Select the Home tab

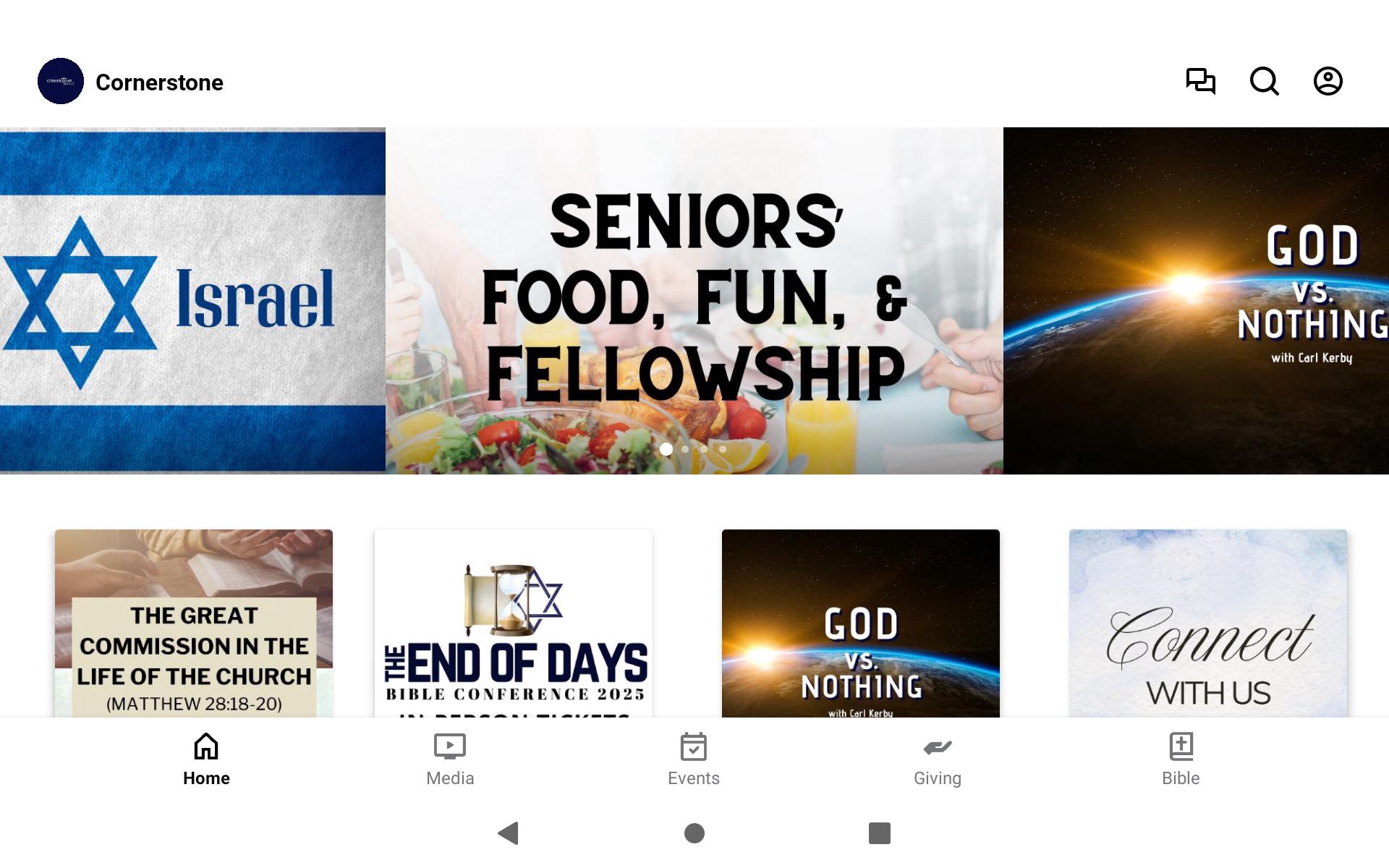point(206,759)
